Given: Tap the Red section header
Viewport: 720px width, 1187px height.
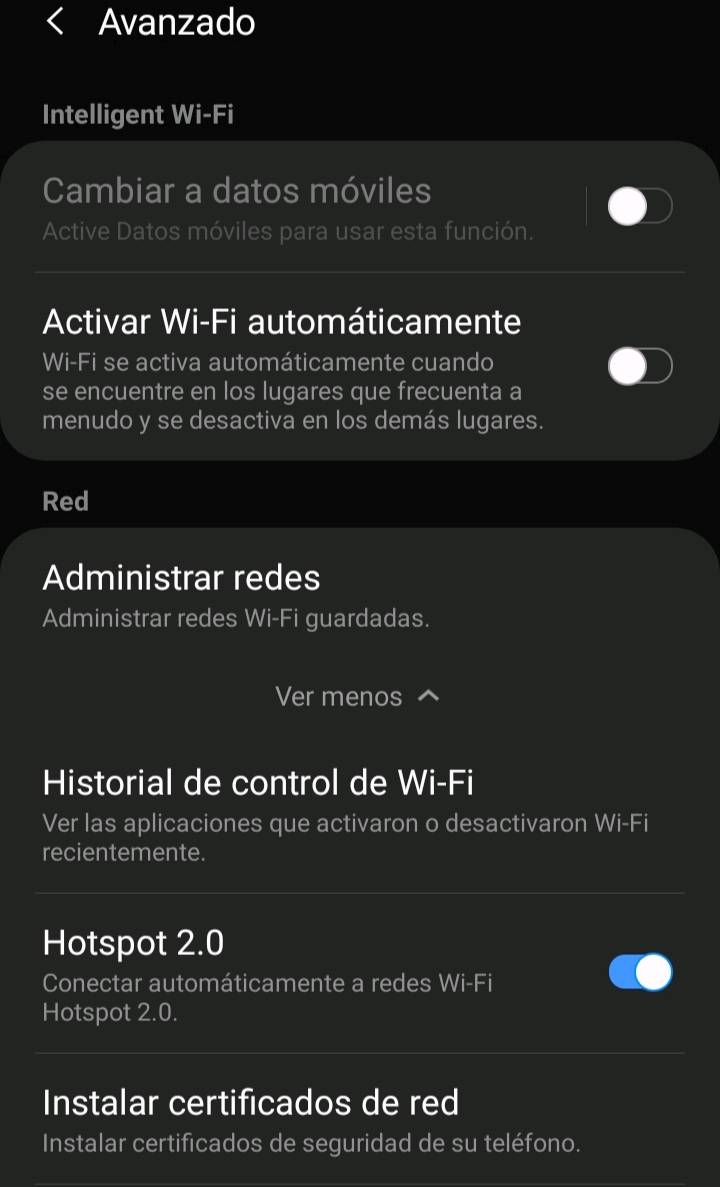Looking at the screenshot, I should pyautogui.click(x=64, y=501).
